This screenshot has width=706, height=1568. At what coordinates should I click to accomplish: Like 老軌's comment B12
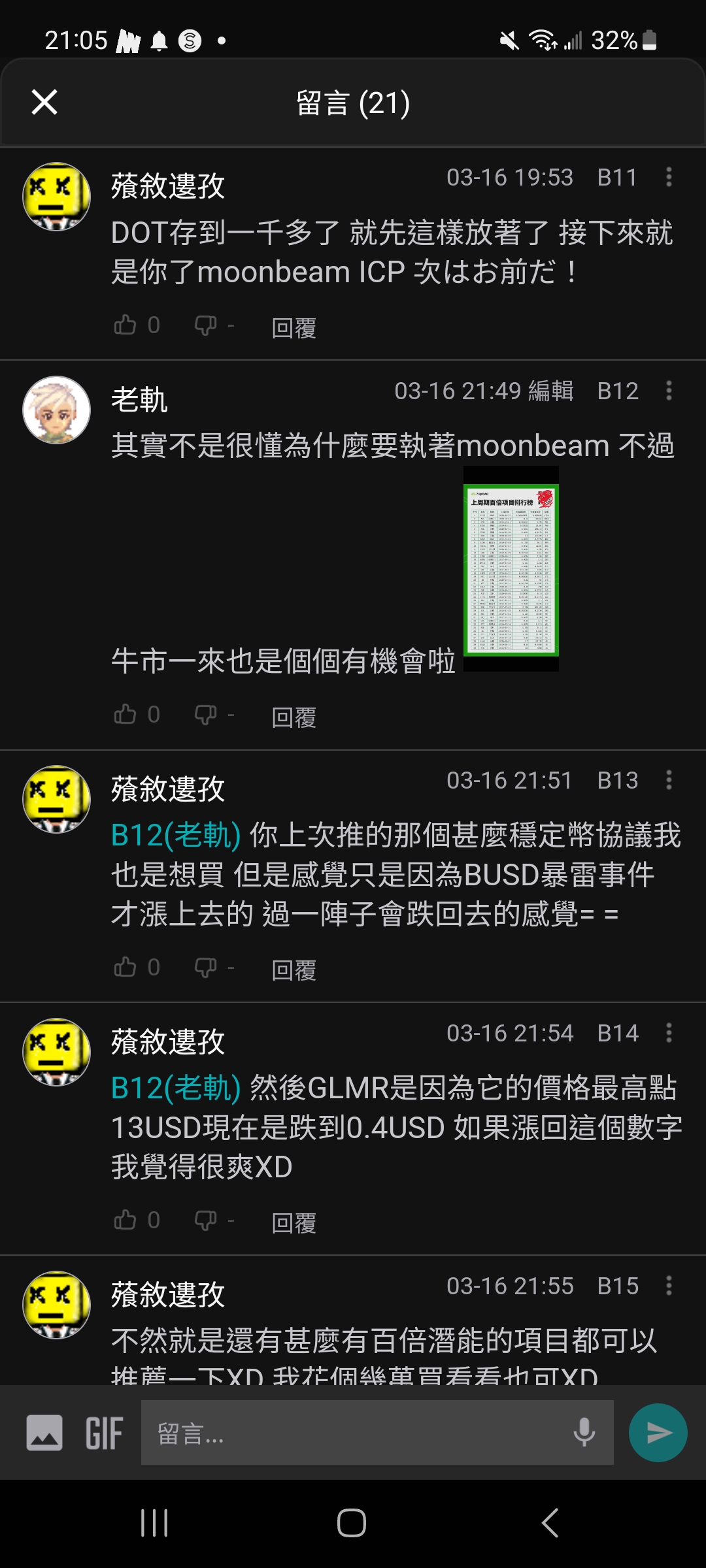[x=126, y=714]
